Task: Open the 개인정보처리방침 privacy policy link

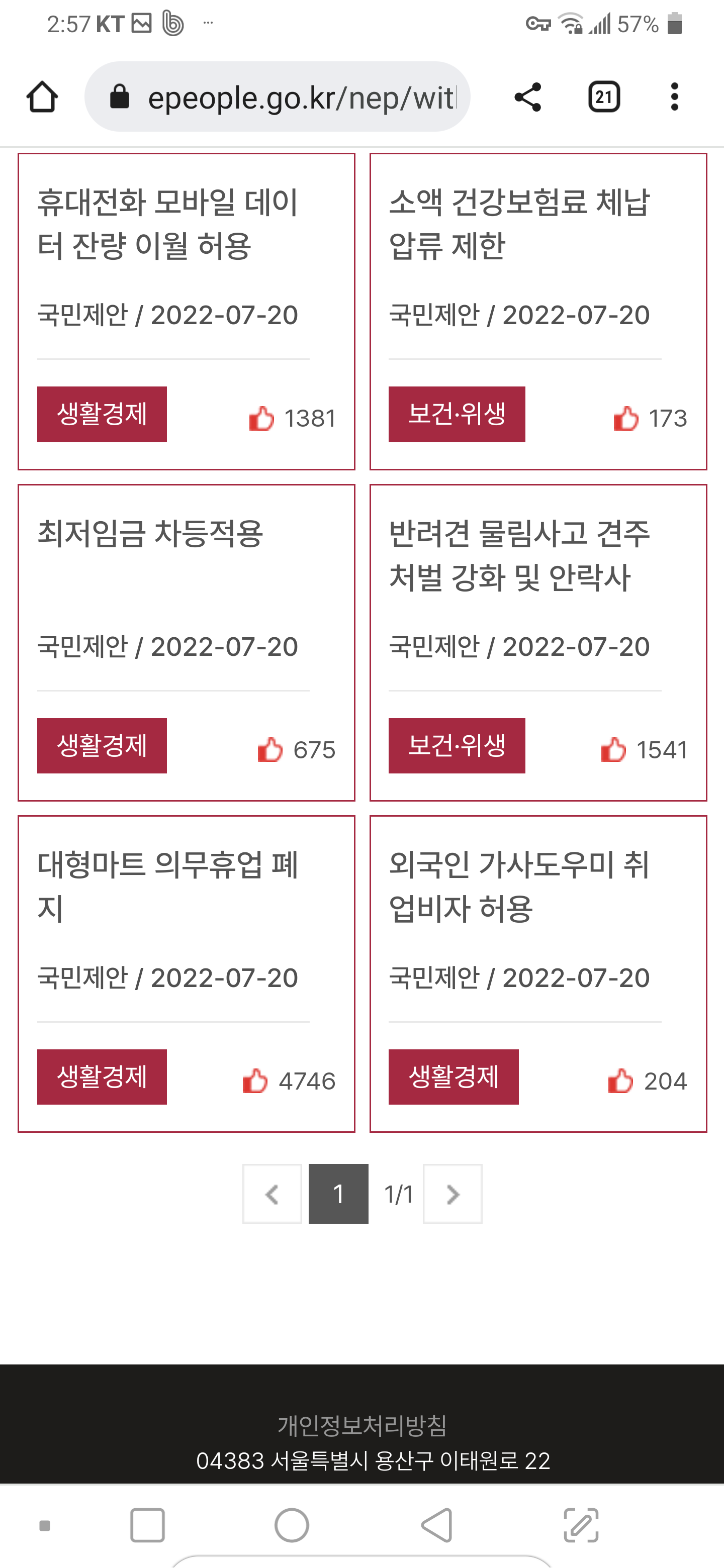Action: 363,1425
